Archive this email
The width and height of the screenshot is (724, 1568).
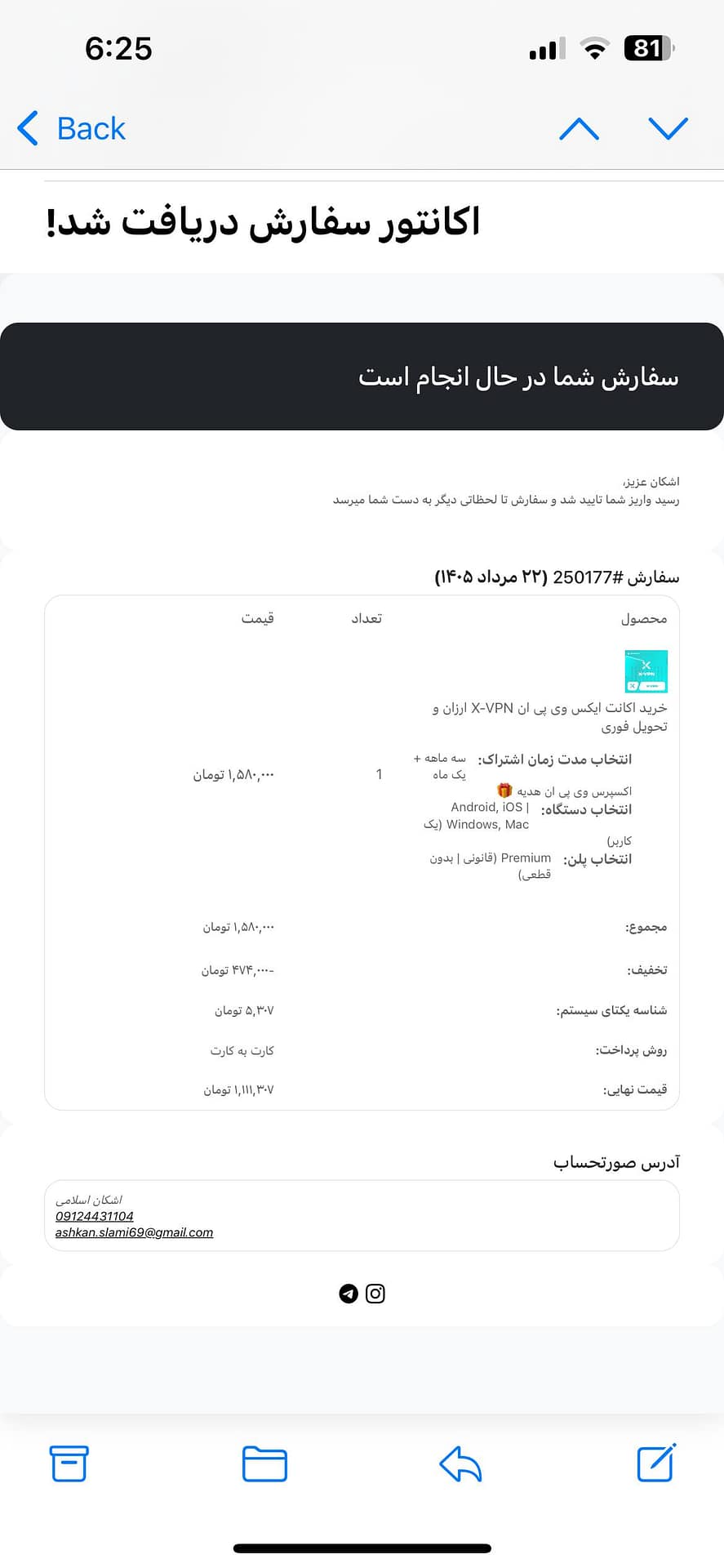click(69, 1463)
